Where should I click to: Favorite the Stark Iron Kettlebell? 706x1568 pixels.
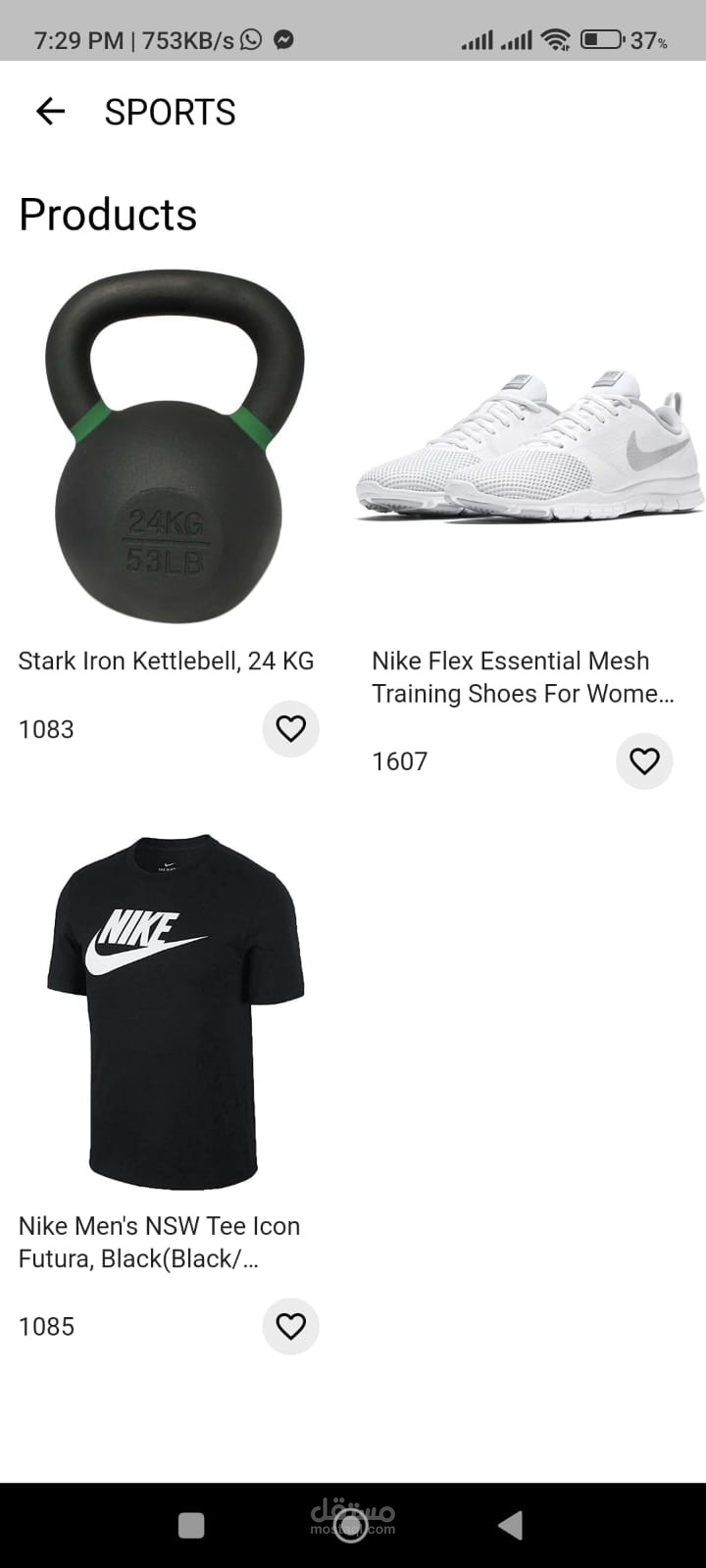tap(290, 729)
